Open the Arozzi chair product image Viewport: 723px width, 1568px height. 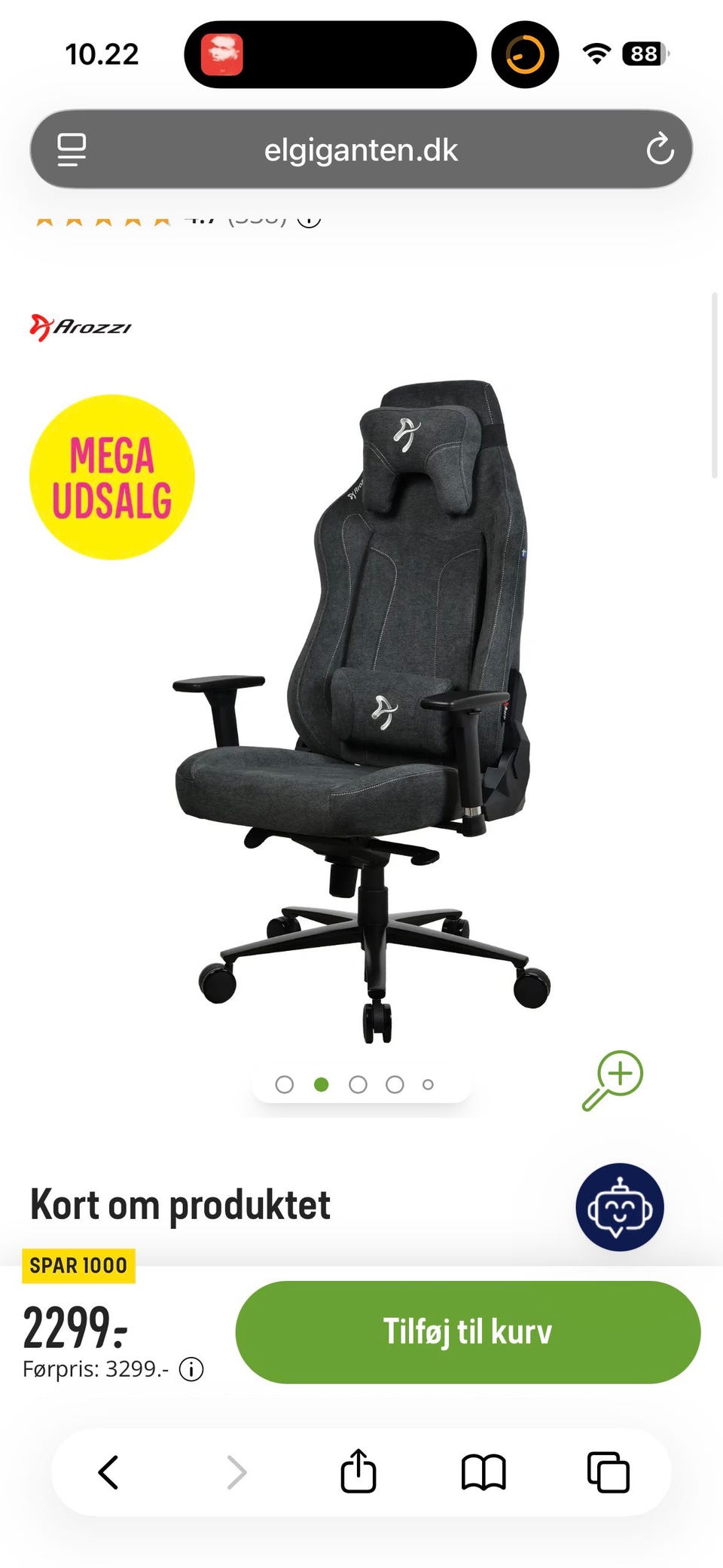(362, 711)
